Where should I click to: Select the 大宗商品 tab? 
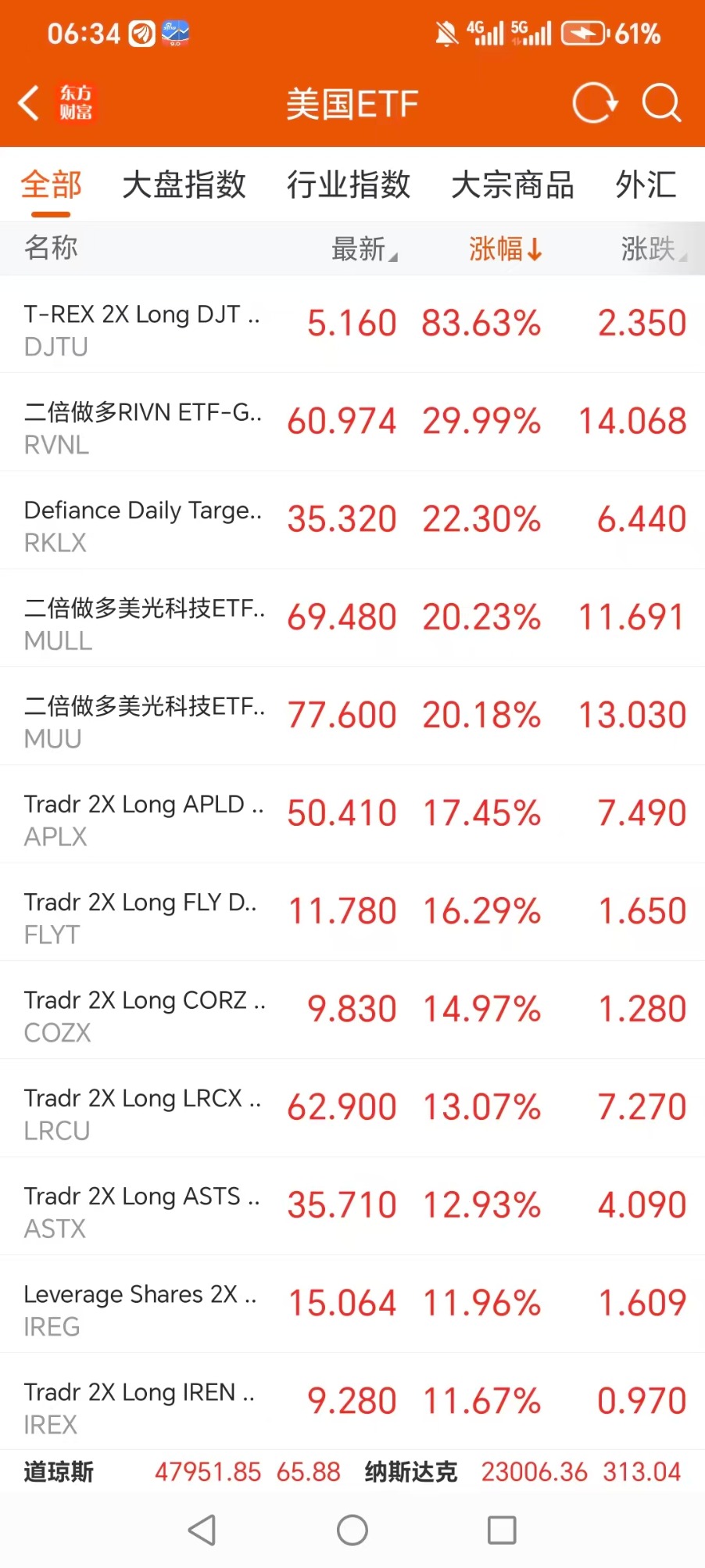pyautogui.click(x=512, y=185)
